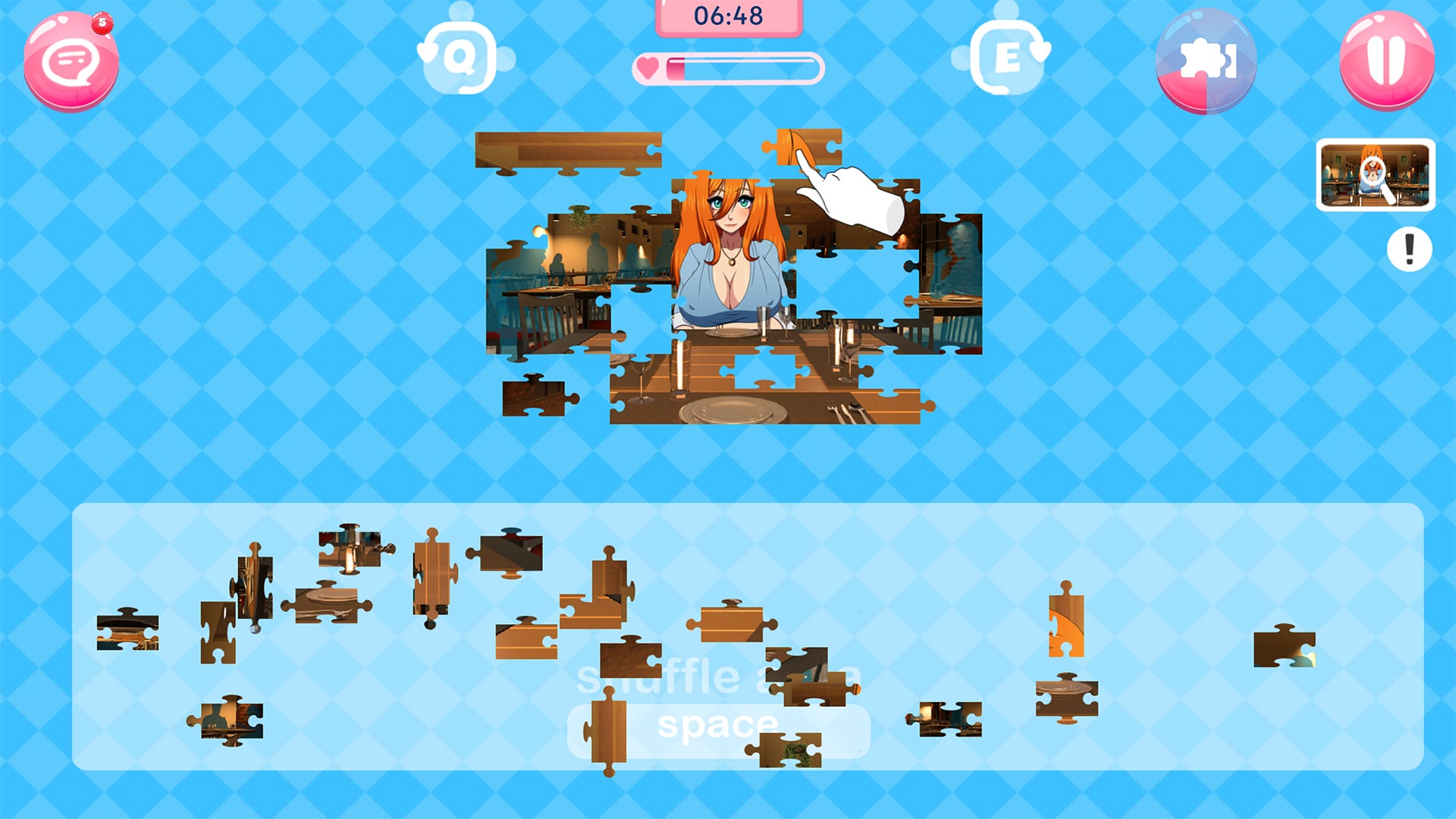Screen dimensions: 1456x819
Task: Rotate piece right with E button
Action: coord(1006,58)
